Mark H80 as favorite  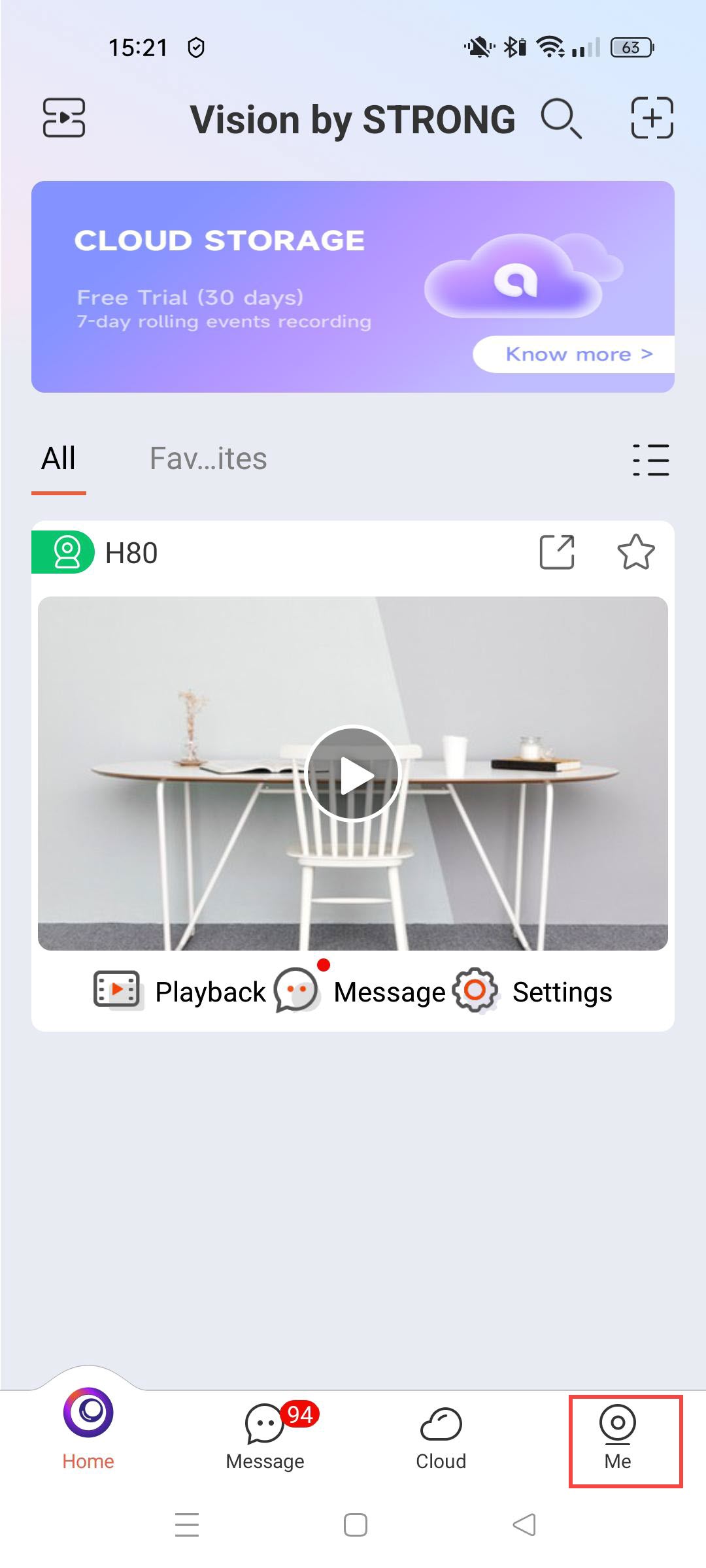point(635,553)
